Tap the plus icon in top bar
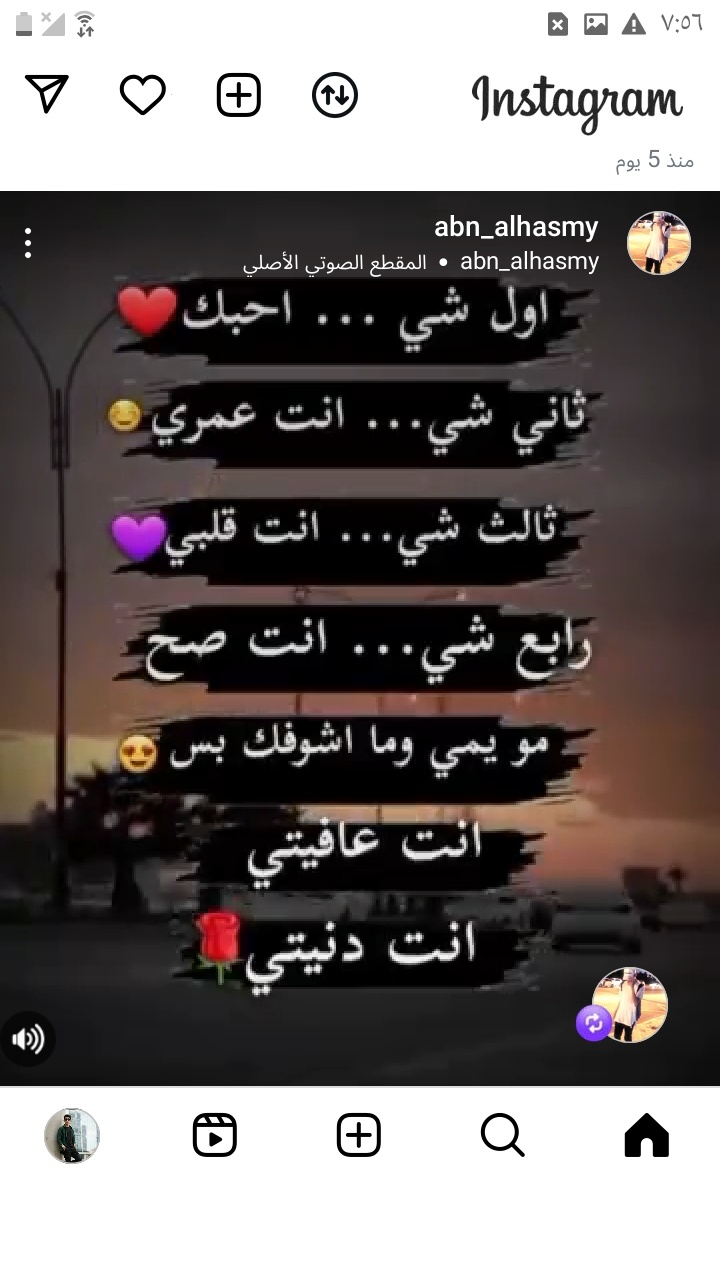 (239, 96)
